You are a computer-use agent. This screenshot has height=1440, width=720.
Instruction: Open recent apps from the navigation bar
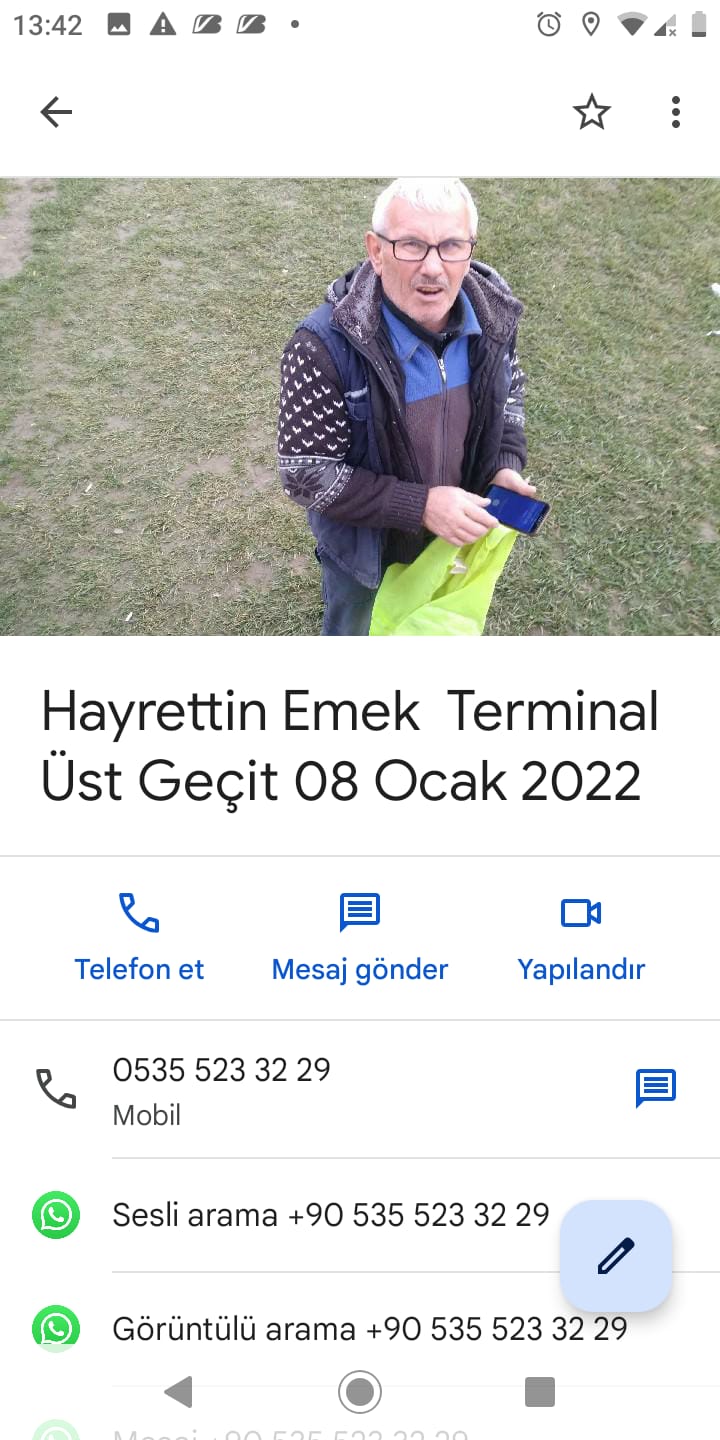click(539, 1391)
